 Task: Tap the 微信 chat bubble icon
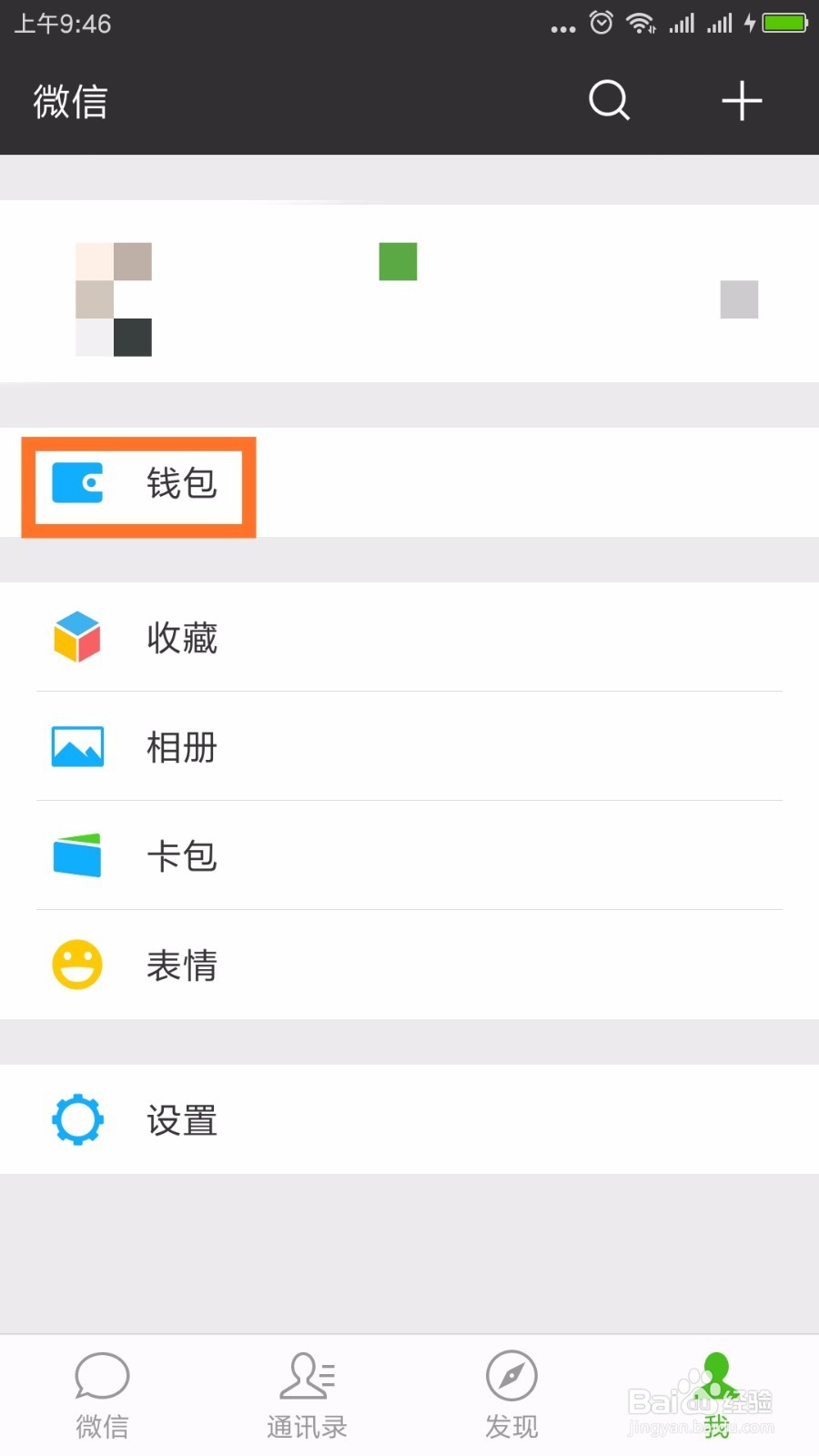(x=101, y=1376)
